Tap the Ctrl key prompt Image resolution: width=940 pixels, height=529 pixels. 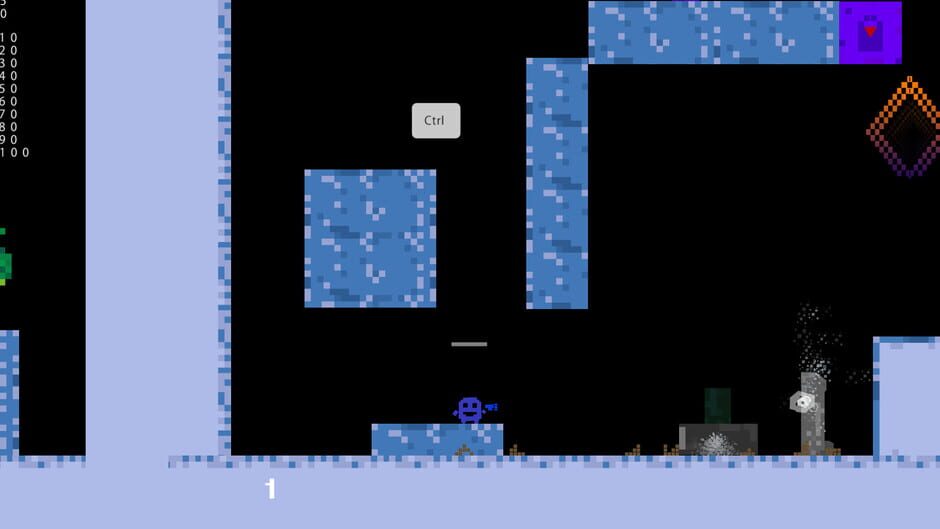435,121
